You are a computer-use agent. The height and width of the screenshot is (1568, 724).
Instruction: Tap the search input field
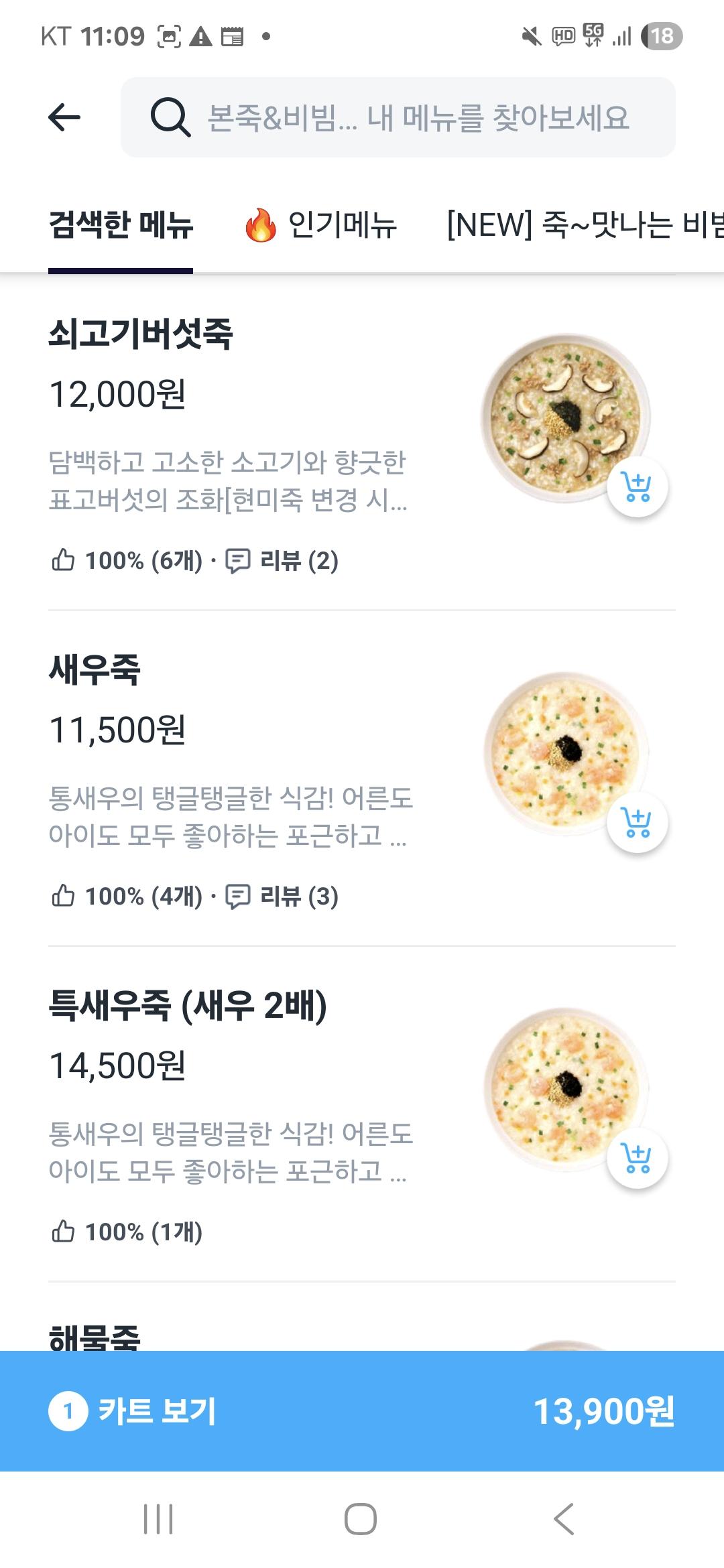click(416, 118)
